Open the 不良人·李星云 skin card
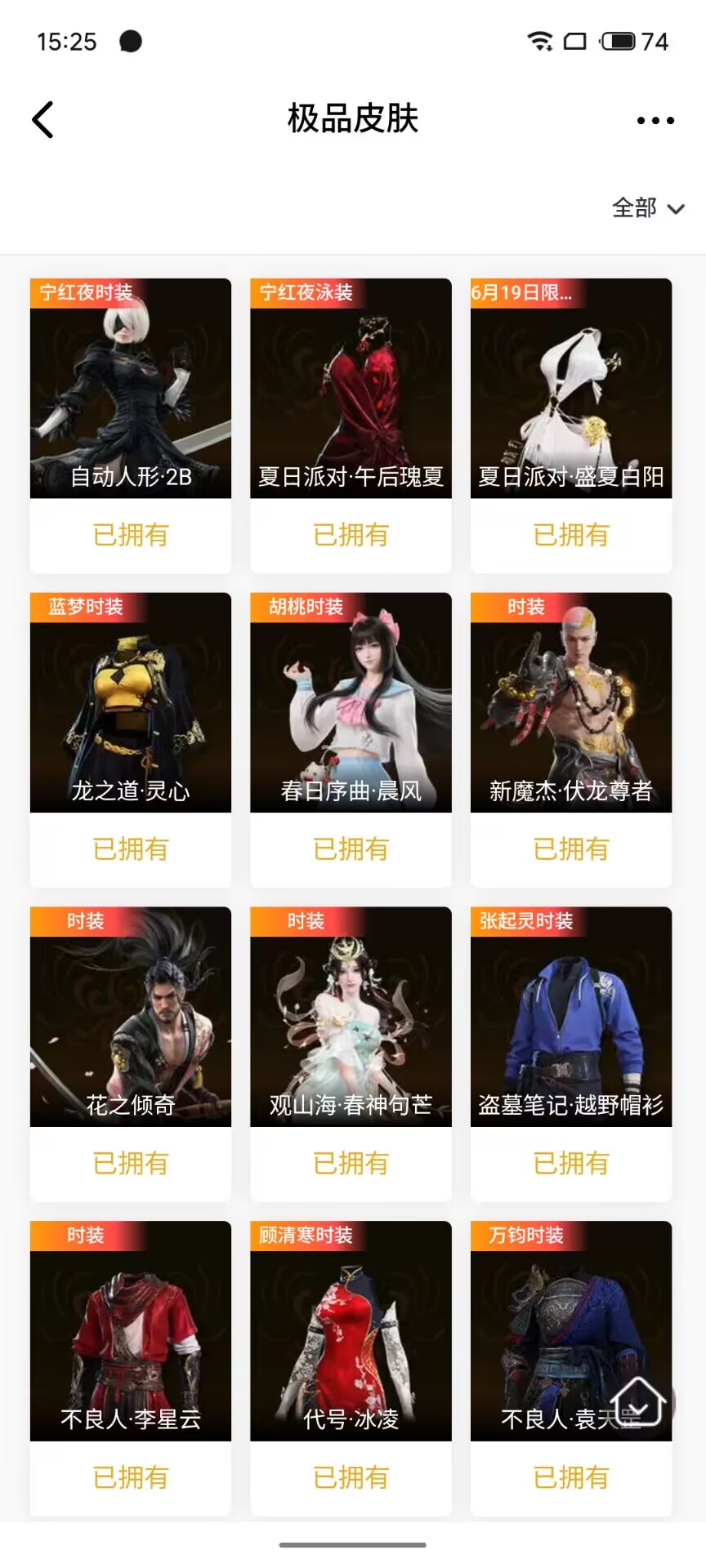This screenshot has width=706, height=1568. [x=131, y=1331]
